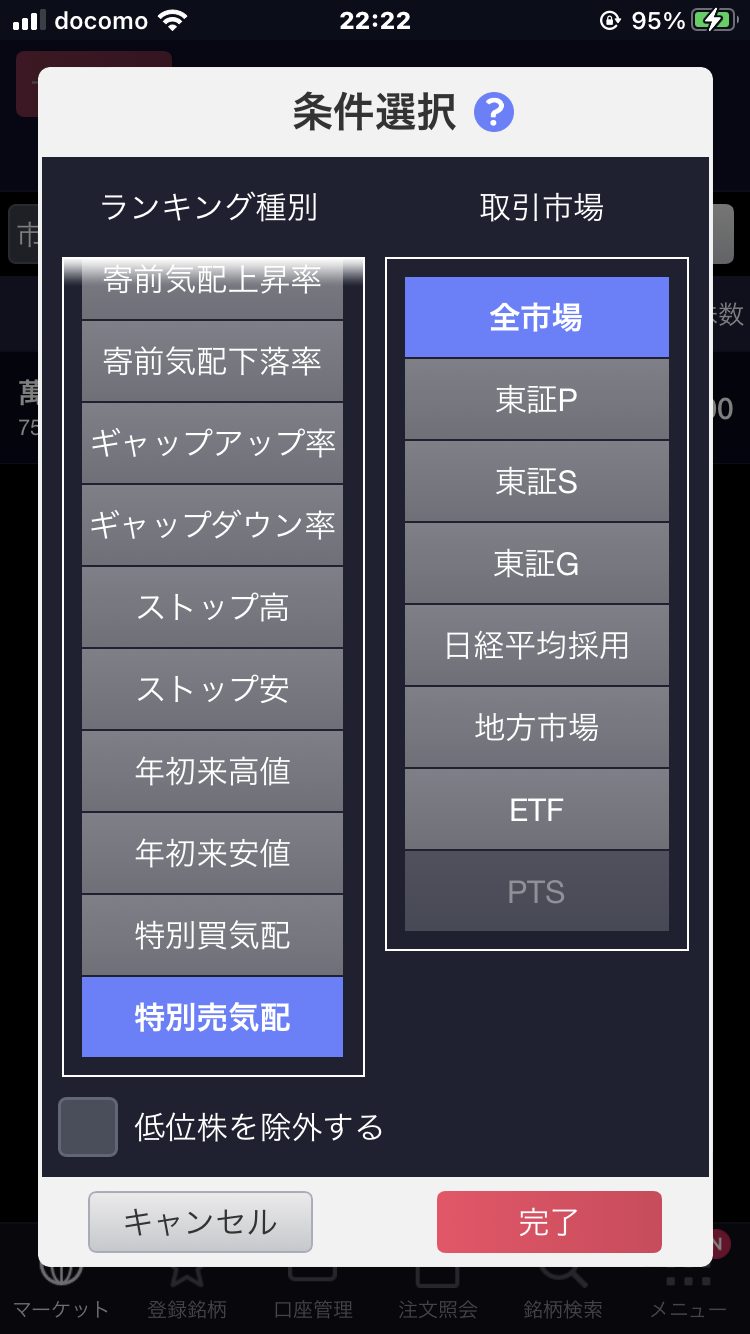The image size is (750, 1334).
Task: Enable the 低位株を除外する checkbox
Action: [88, 1127]
